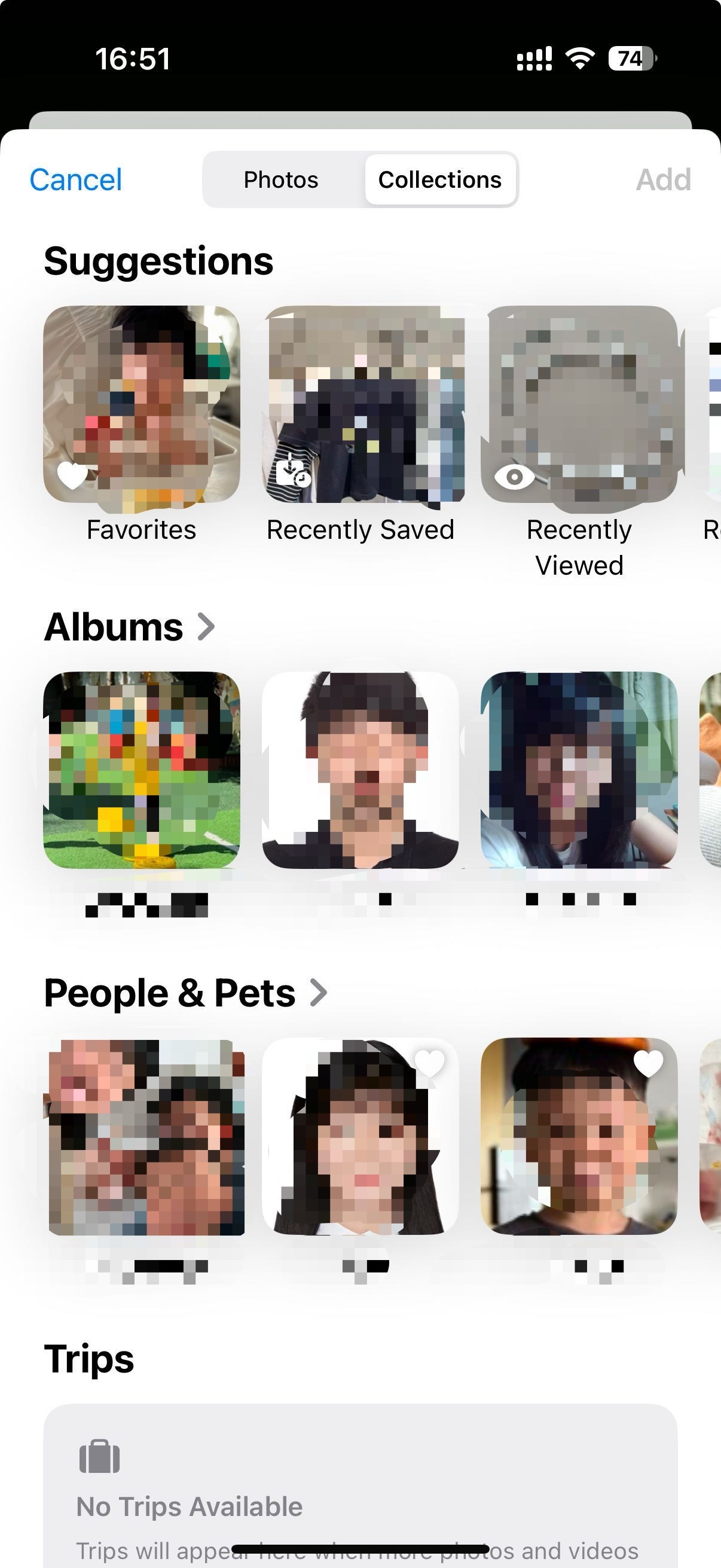Viewport: 721px width, 1568px height.
Task: Expand the People & Pets section
Action: click(185, 993)
